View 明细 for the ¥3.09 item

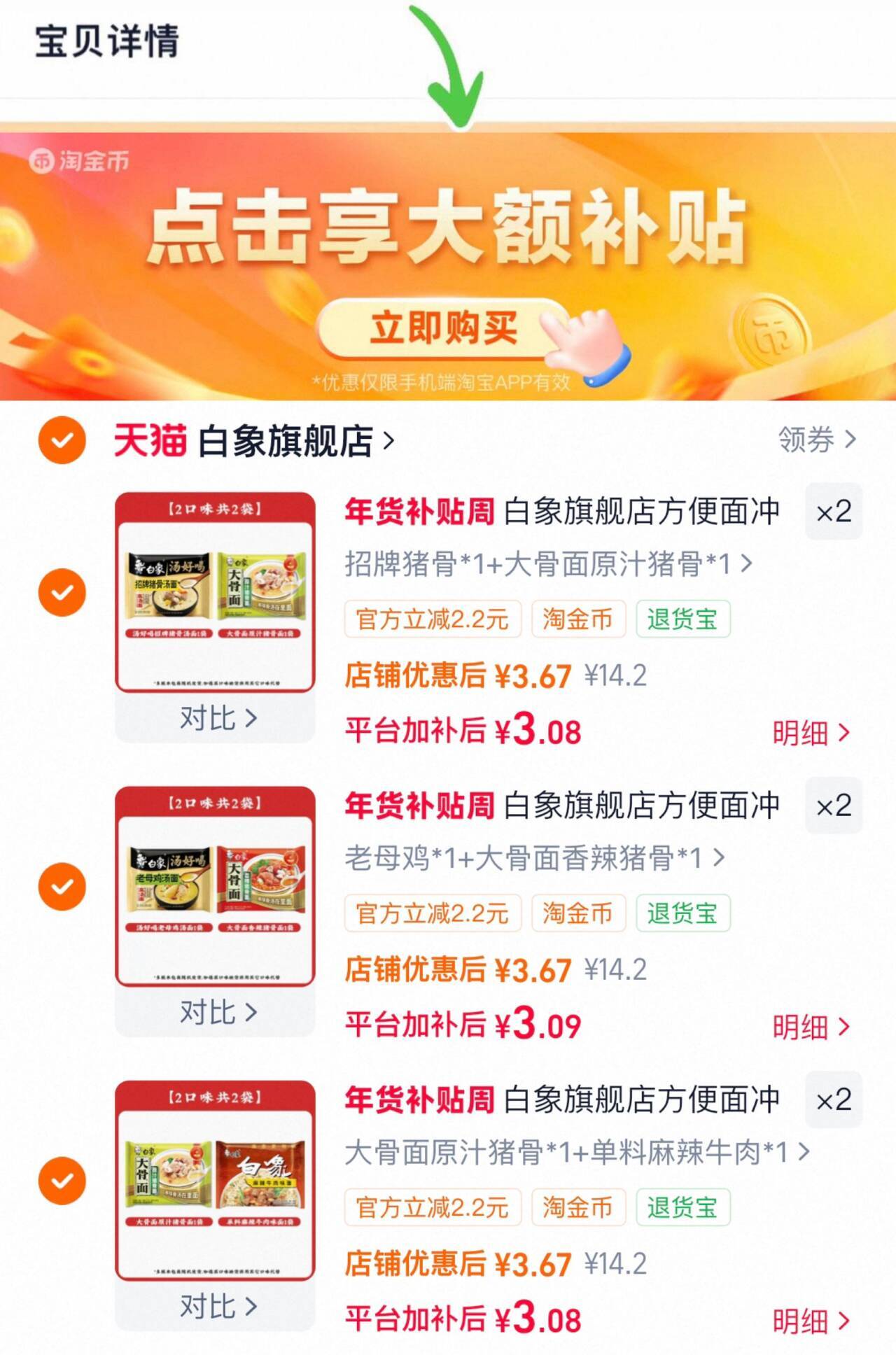click(811, 1027)
